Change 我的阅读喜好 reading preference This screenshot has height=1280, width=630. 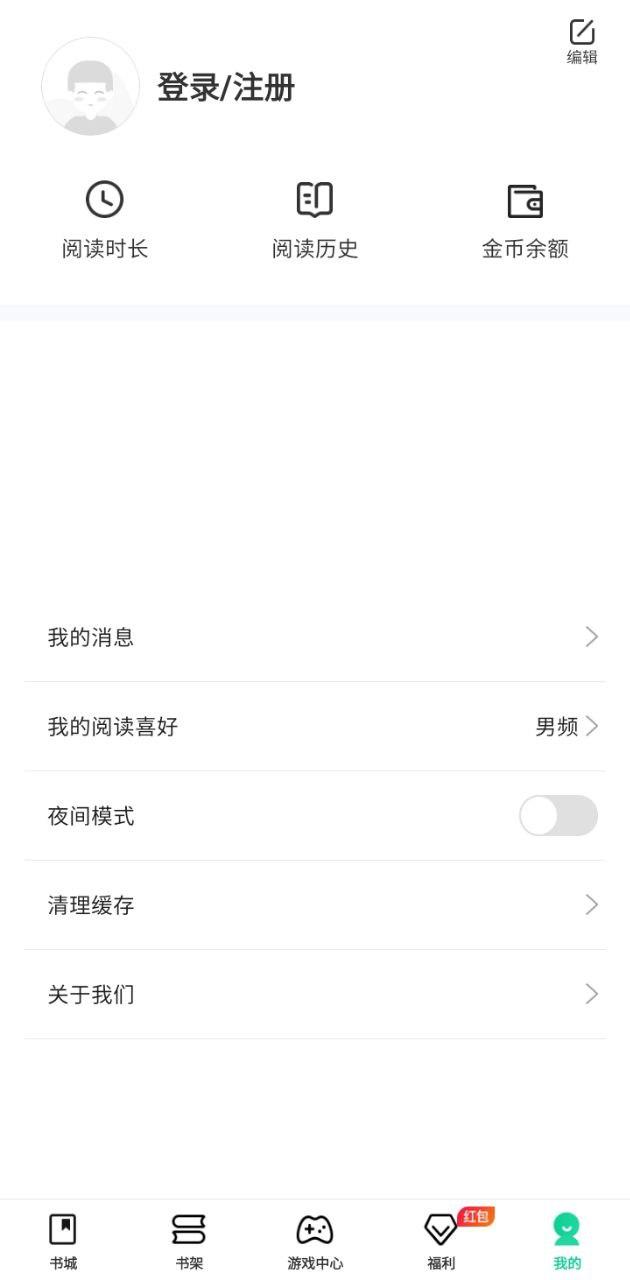(315, 727)
